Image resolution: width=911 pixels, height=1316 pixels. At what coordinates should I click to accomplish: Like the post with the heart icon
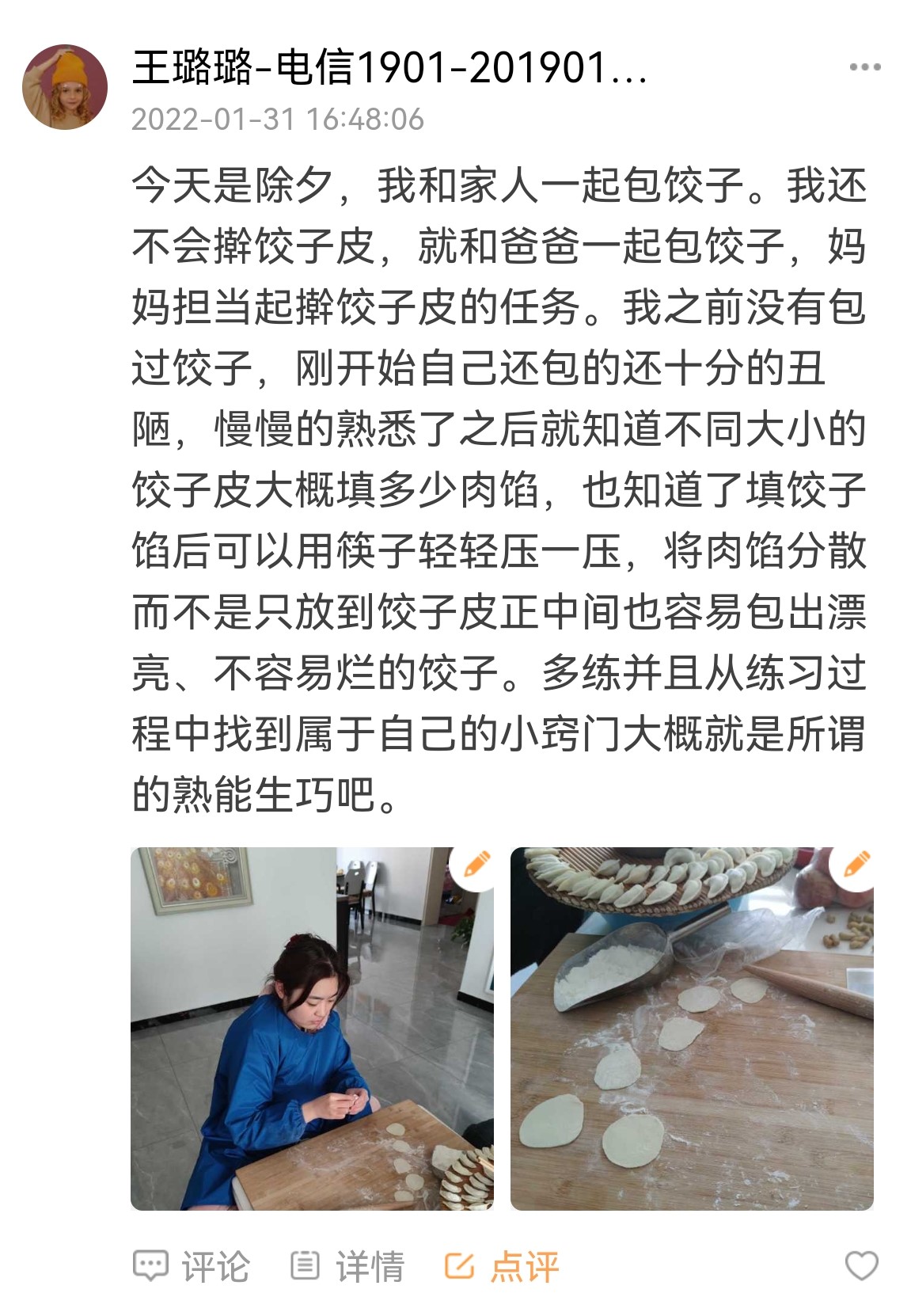[x=861, y=1265]
